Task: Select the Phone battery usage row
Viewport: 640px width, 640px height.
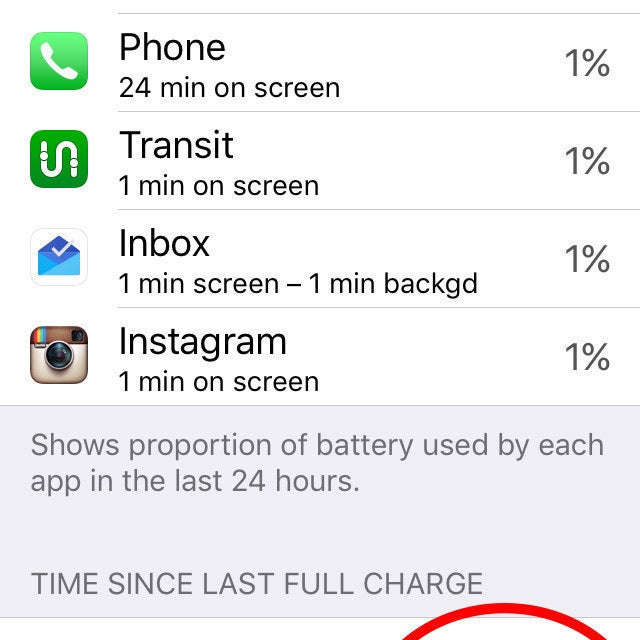Action: tap(320, 63)
